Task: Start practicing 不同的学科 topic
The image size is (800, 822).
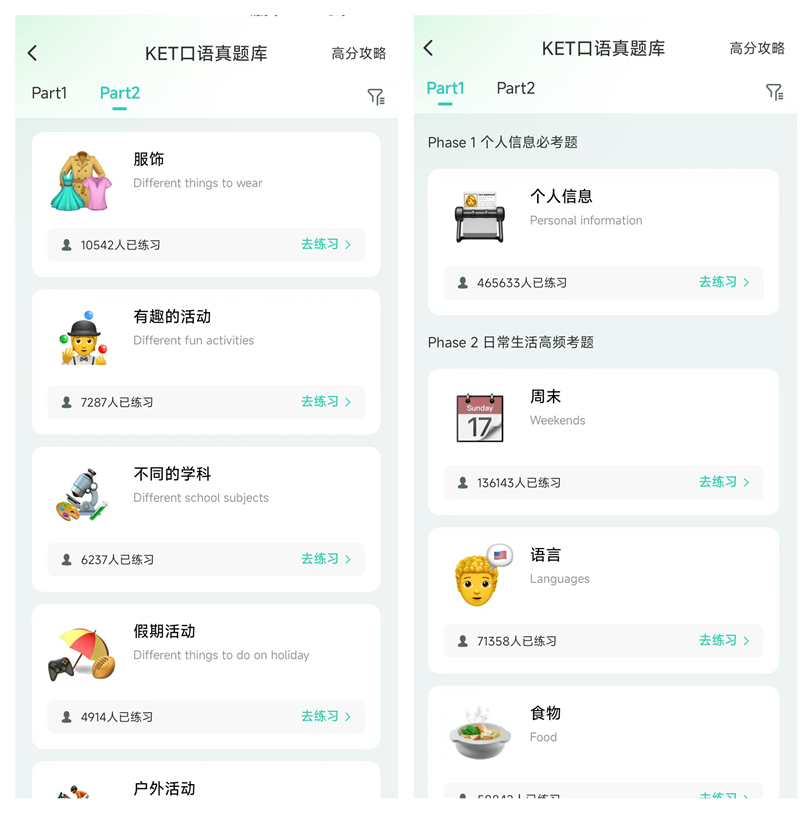Action: [x=326, y=559]
